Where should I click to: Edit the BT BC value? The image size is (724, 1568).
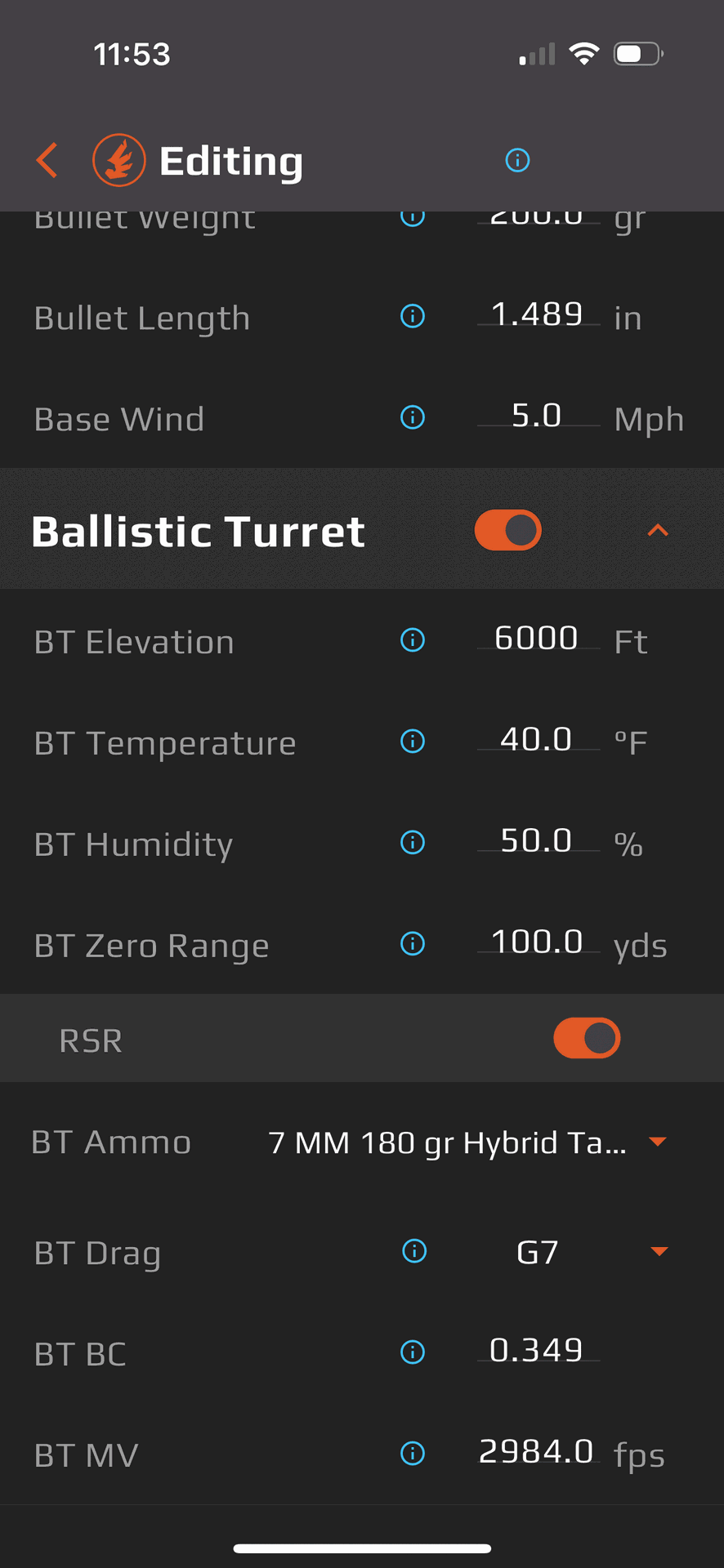coord(537,1351)
